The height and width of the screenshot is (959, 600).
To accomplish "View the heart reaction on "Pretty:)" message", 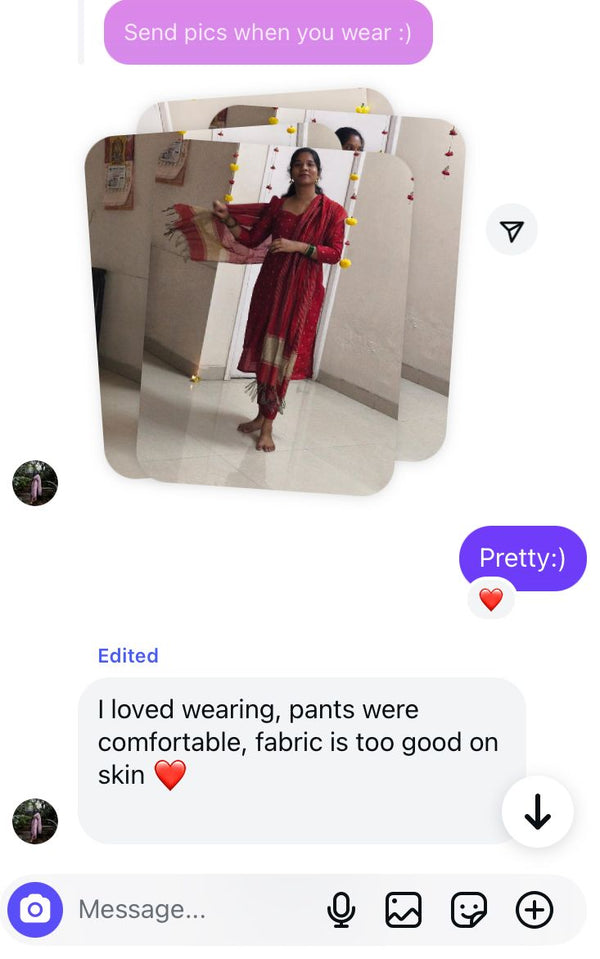I will 490,599.
